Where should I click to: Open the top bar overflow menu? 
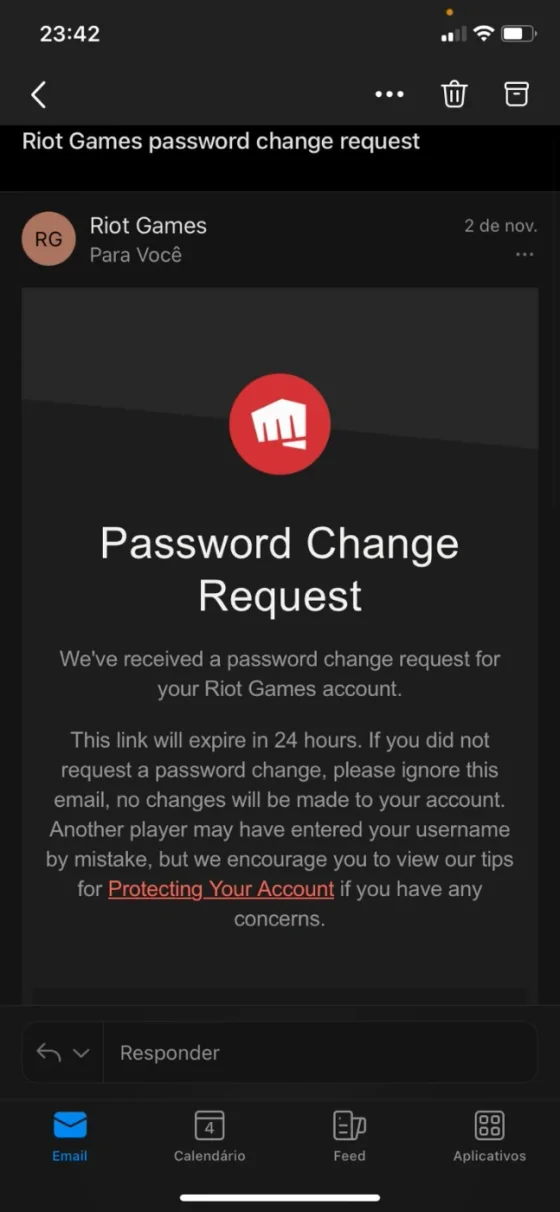coord(389,95)
